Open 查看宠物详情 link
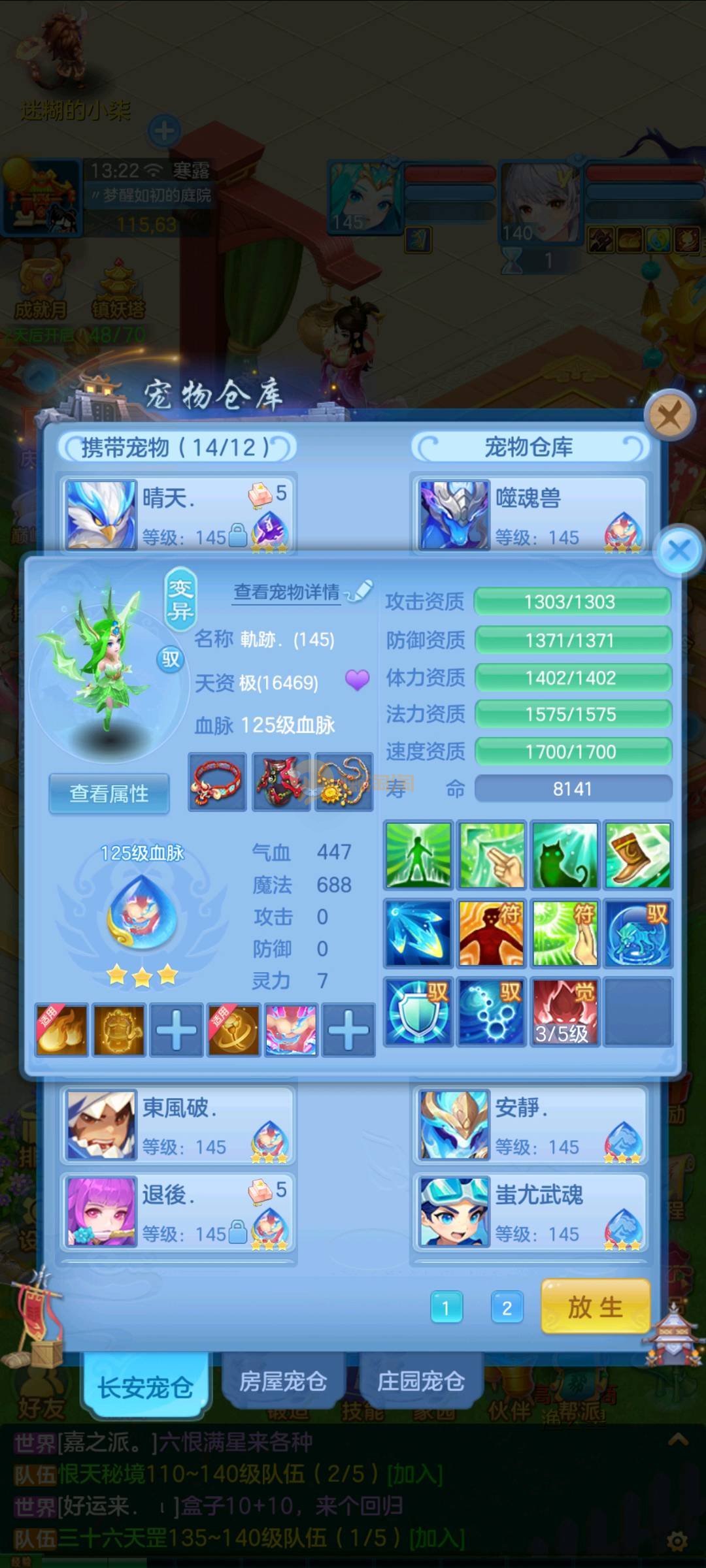 click(x=287, y=592)
